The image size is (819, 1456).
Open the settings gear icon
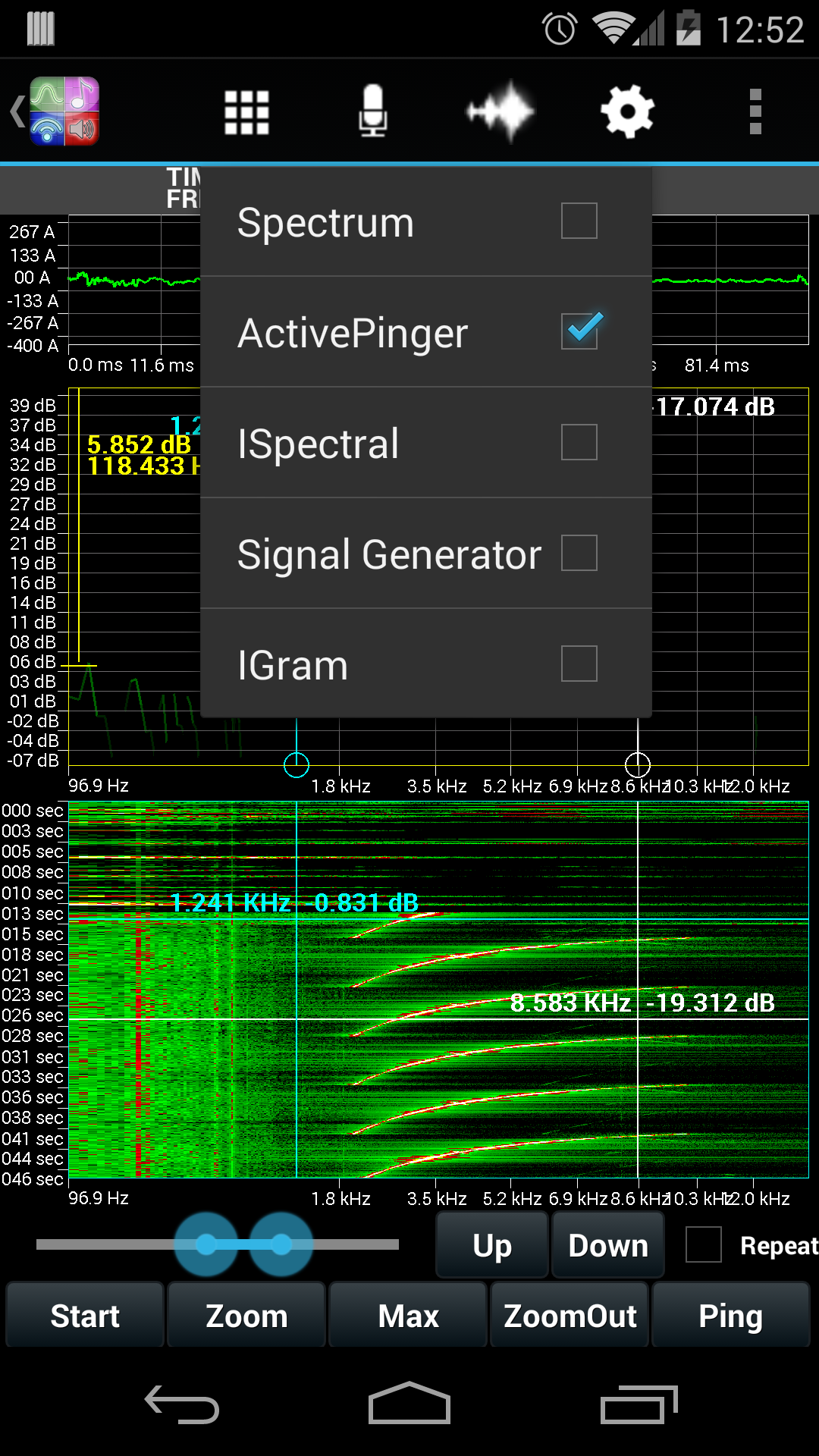(x=628, y=111)
